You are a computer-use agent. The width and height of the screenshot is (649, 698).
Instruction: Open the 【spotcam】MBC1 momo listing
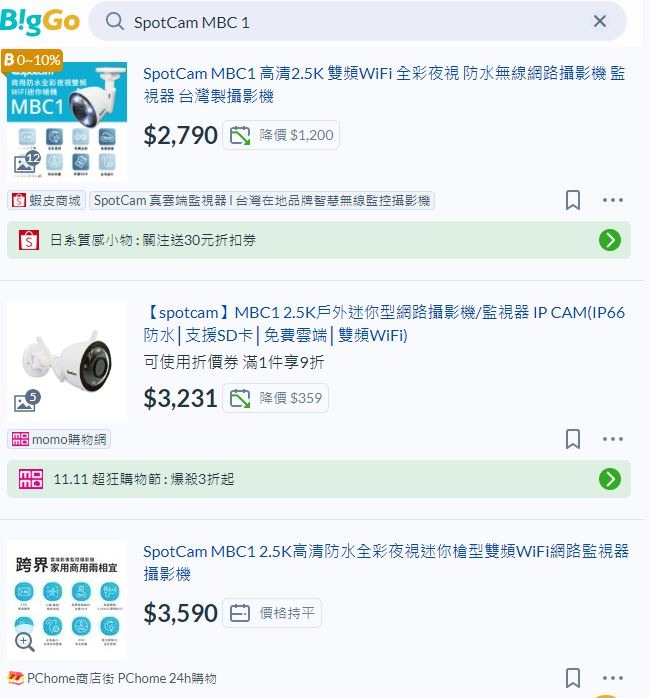click(x=384, y=324)
